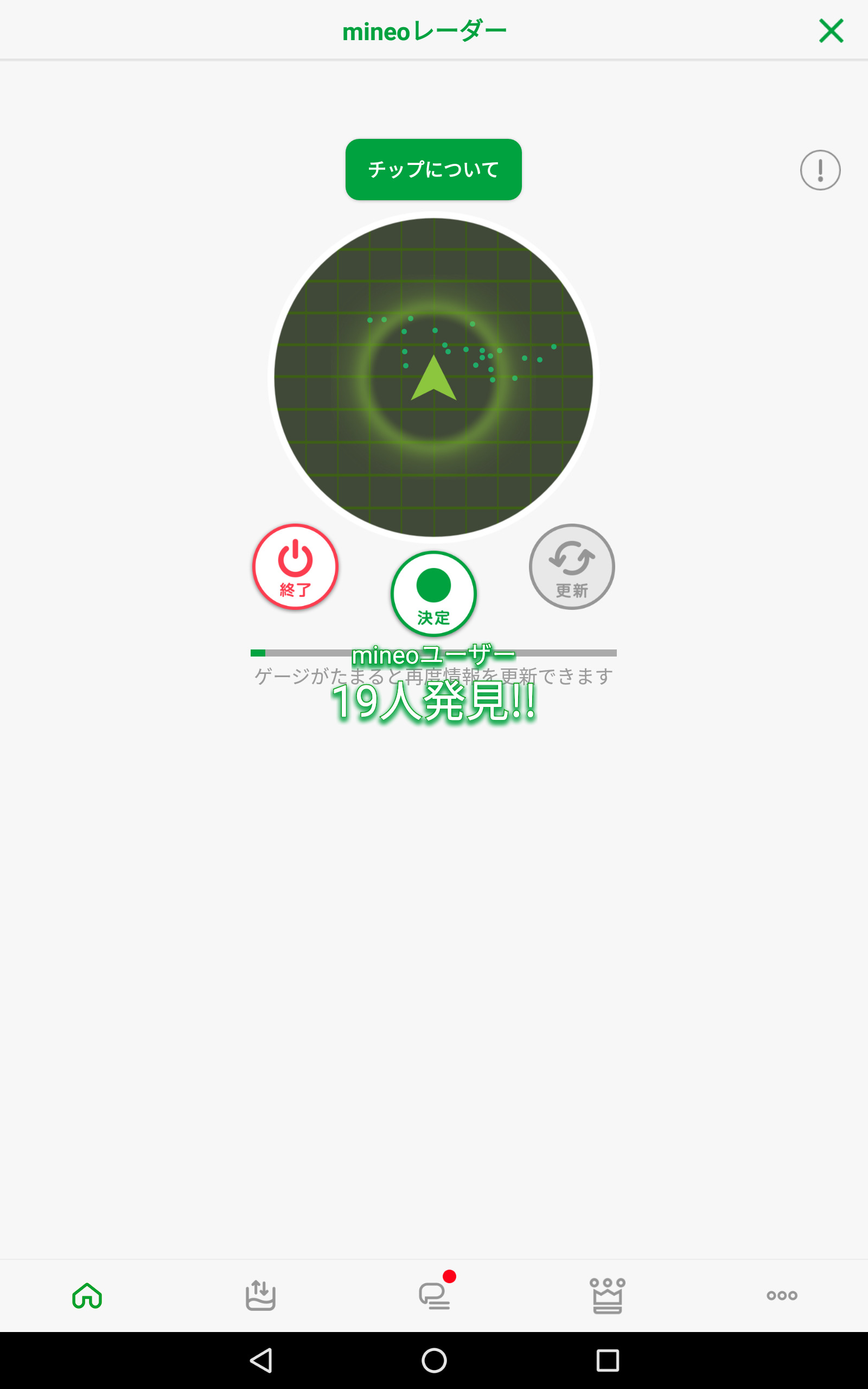Switch to the home tab
The height and width of the screenshot is (1389, 868).
click(x=87, y=1296)
